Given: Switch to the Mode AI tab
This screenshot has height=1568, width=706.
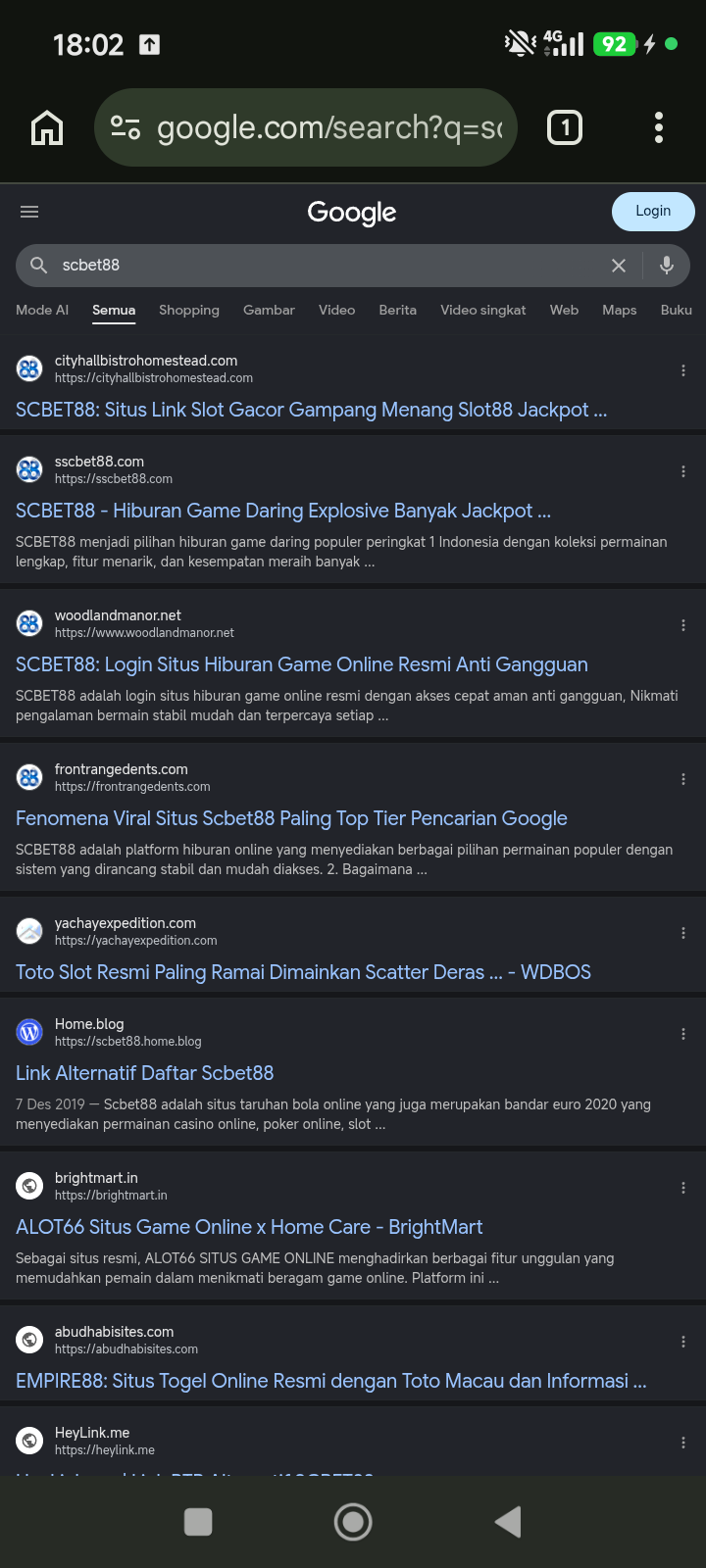Looking at the screenshot, I should click(x=42, y=310).
